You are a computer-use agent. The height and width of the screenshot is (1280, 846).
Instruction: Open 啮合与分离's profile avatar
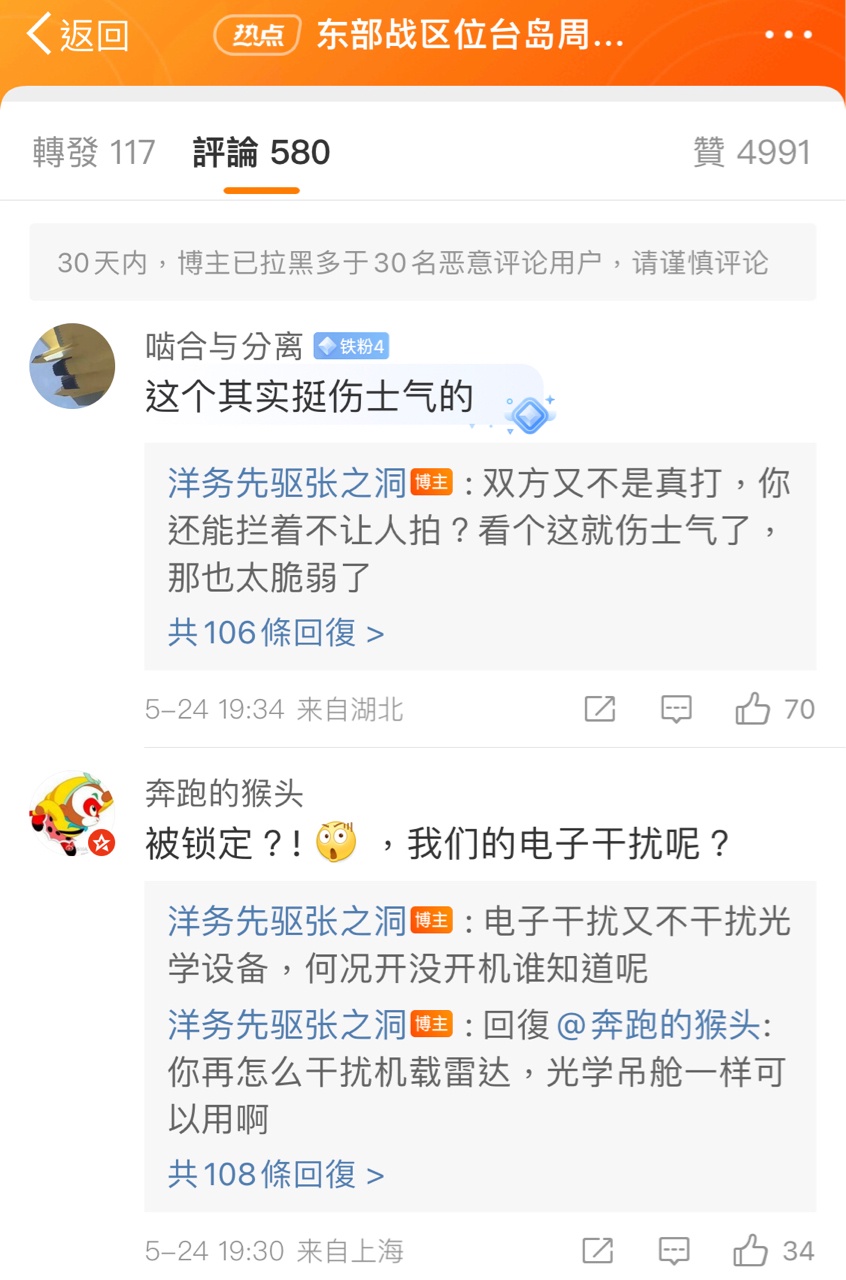click(72, 366)
